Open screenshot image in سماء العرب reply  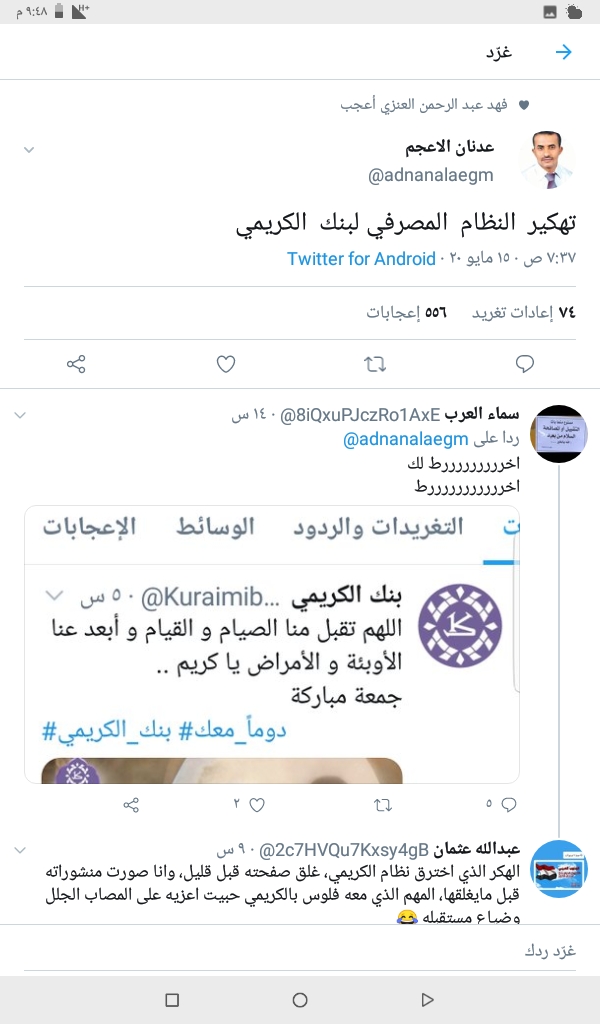point(272,645)
